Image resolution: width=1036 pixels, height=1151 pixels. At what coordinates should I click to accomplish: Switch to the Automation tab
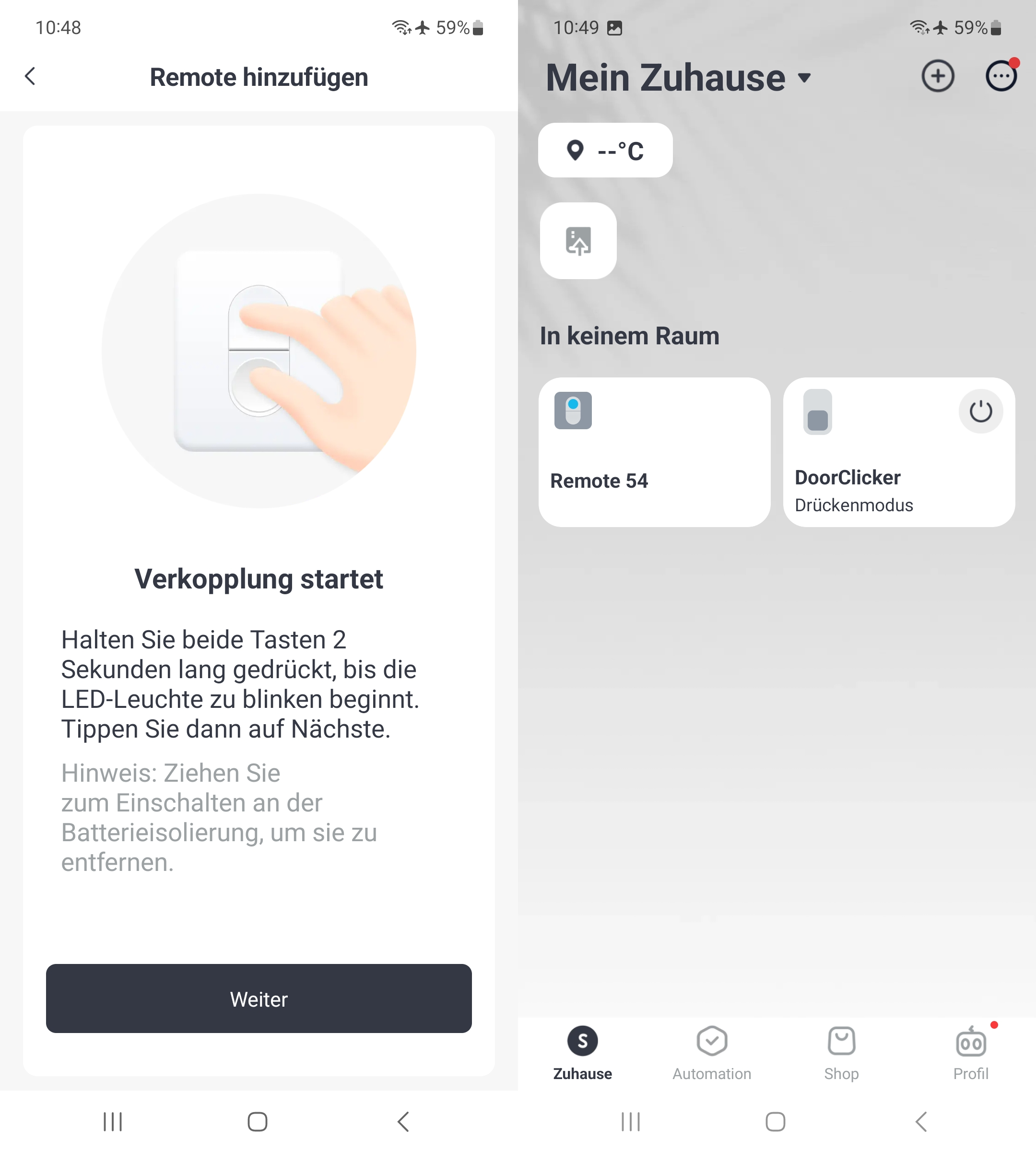pyautogui.click(x=712, y=1053)
